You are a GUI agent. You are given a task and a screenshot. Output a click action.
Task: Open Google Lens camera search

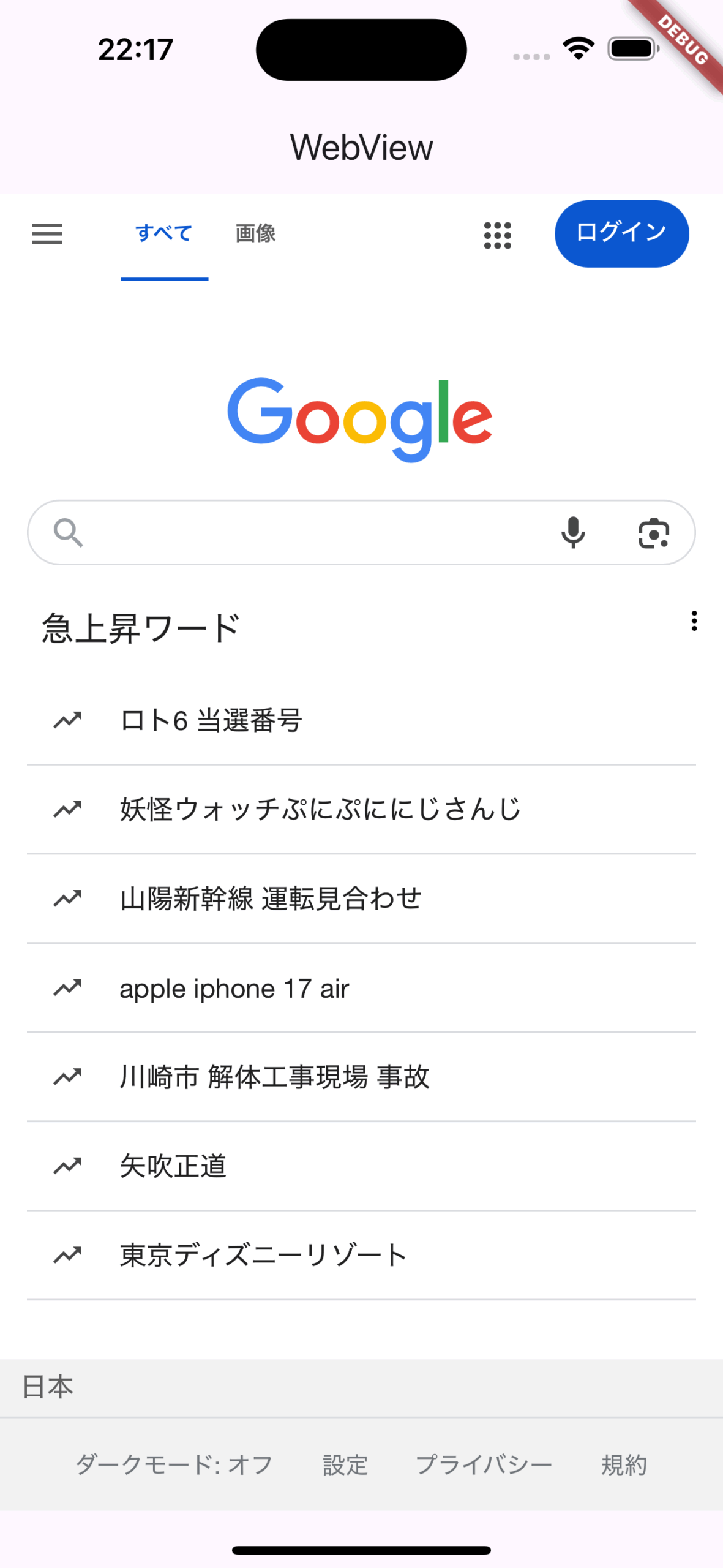tap(654, 533)
